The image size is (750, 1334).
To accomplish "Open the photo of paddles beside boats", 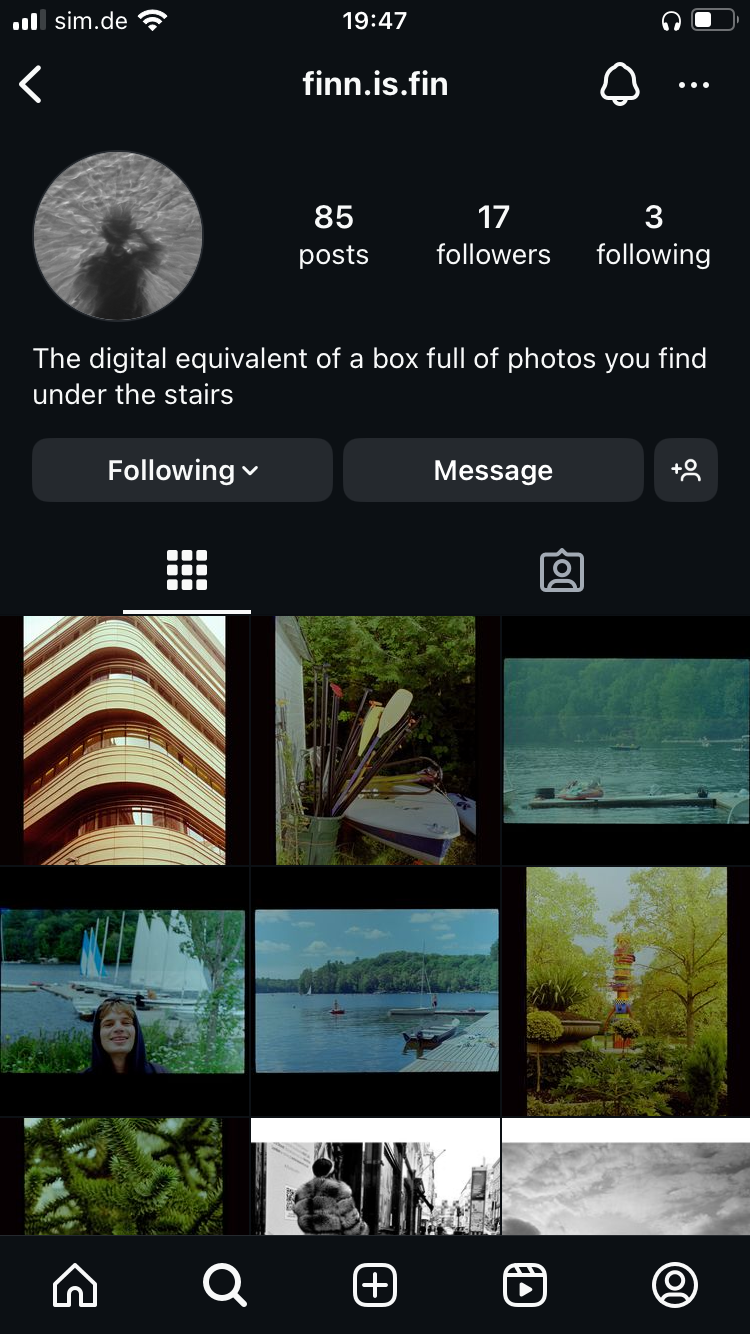I will (x=375, y=740).
